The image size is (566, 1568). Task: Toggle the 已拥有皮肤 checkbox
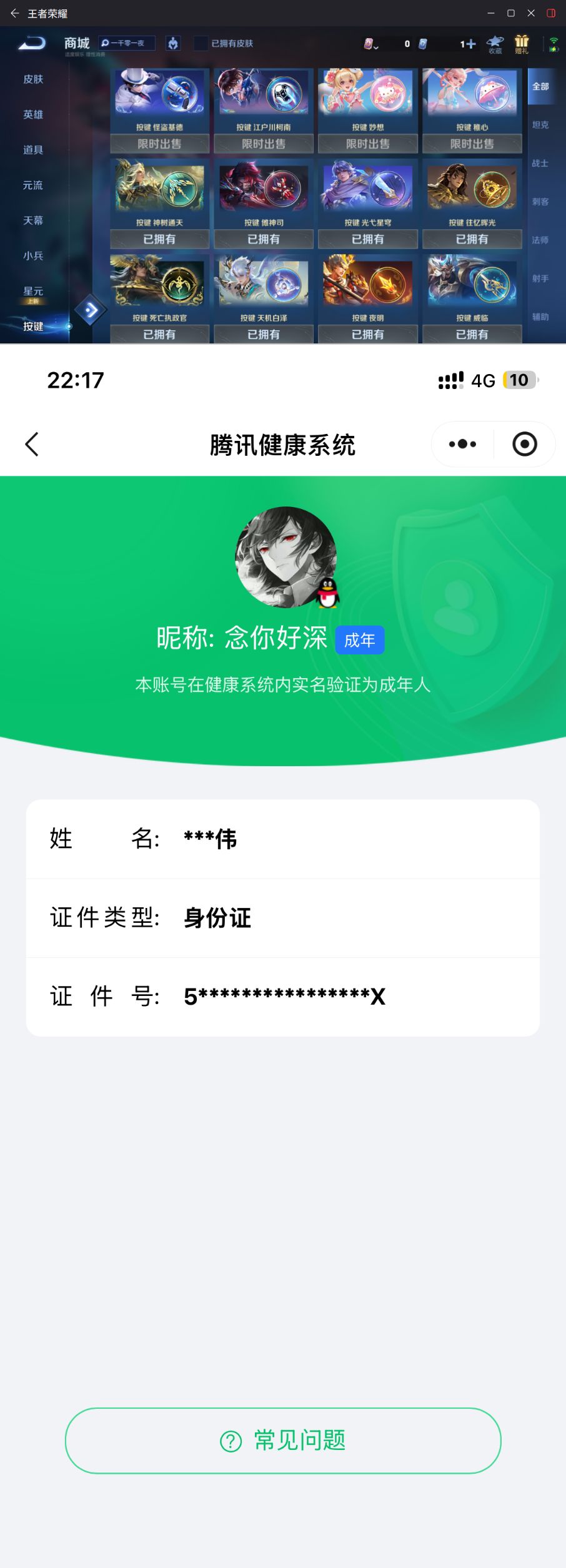[201, 43]
